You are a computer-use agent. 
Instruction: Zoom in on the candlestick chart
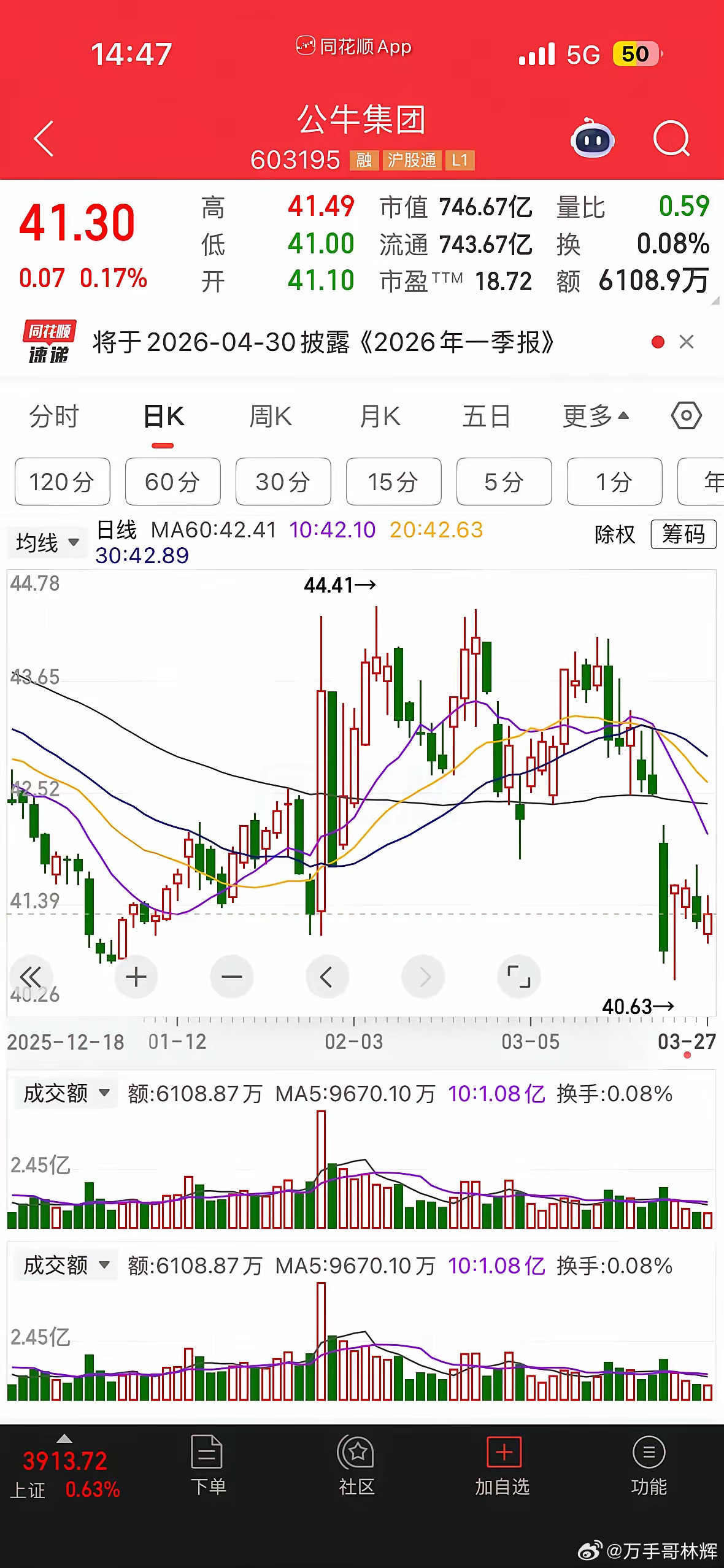(136, 977)
